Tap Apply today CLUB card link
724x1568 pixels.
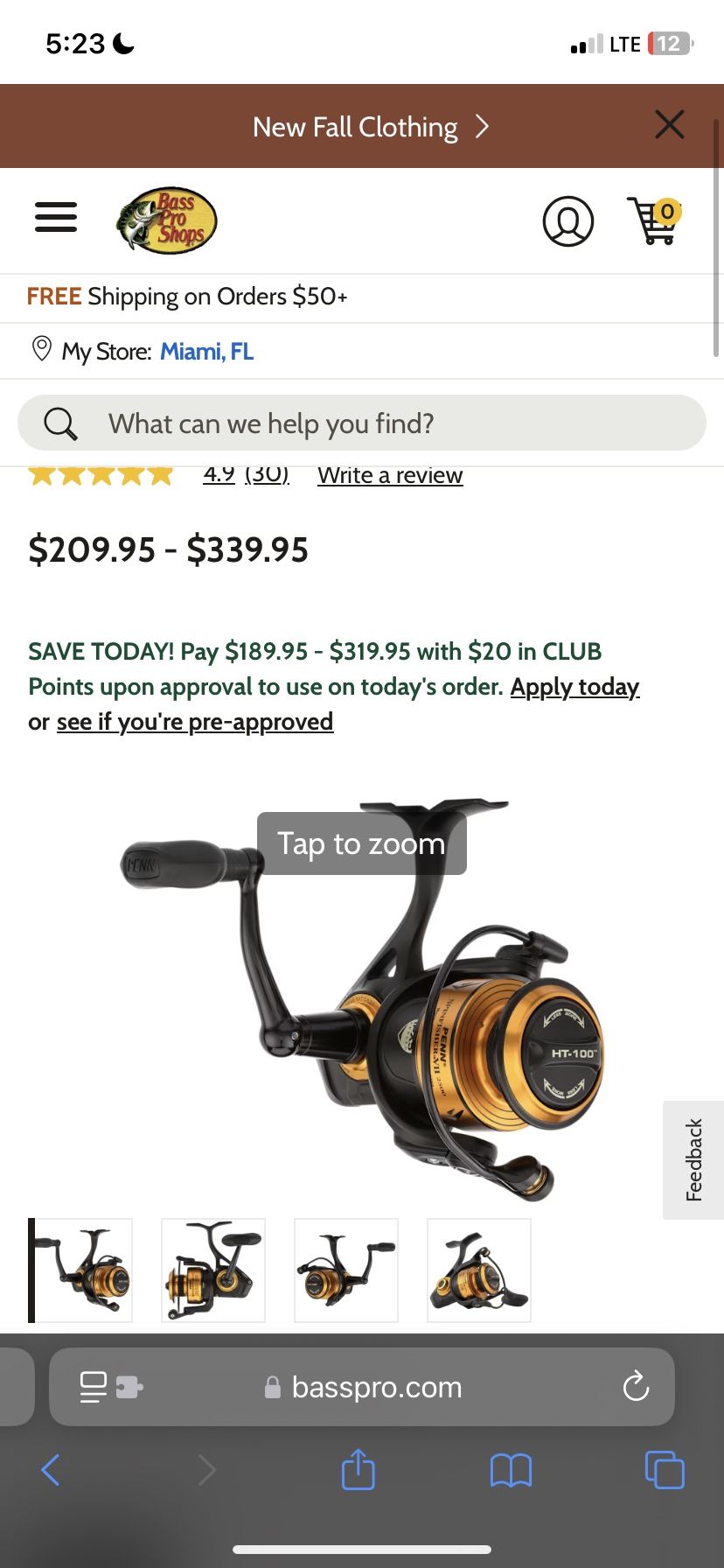pyautogui.click(x=574, y=687)
